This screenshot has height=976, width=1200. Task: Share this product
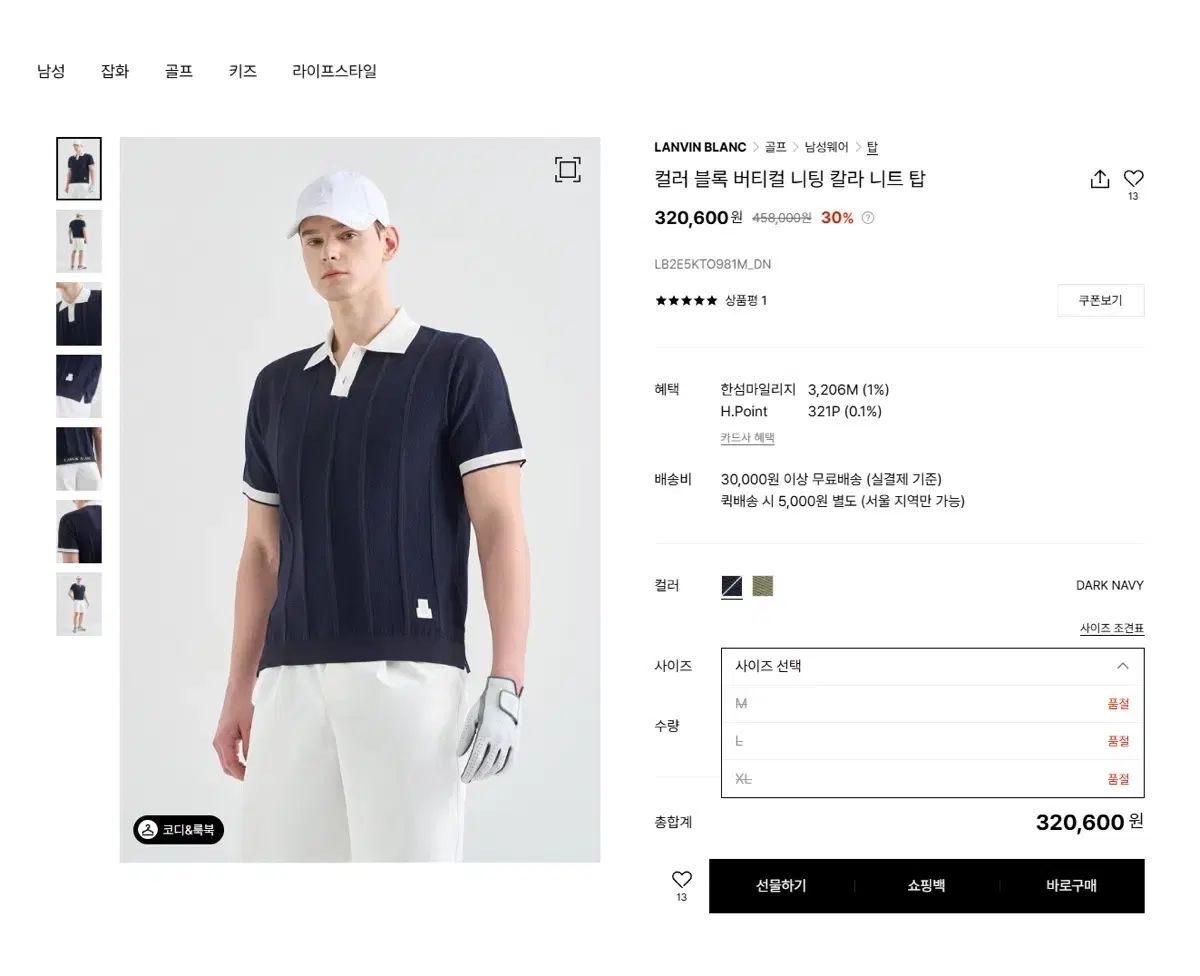click(x=1100, y=179)
